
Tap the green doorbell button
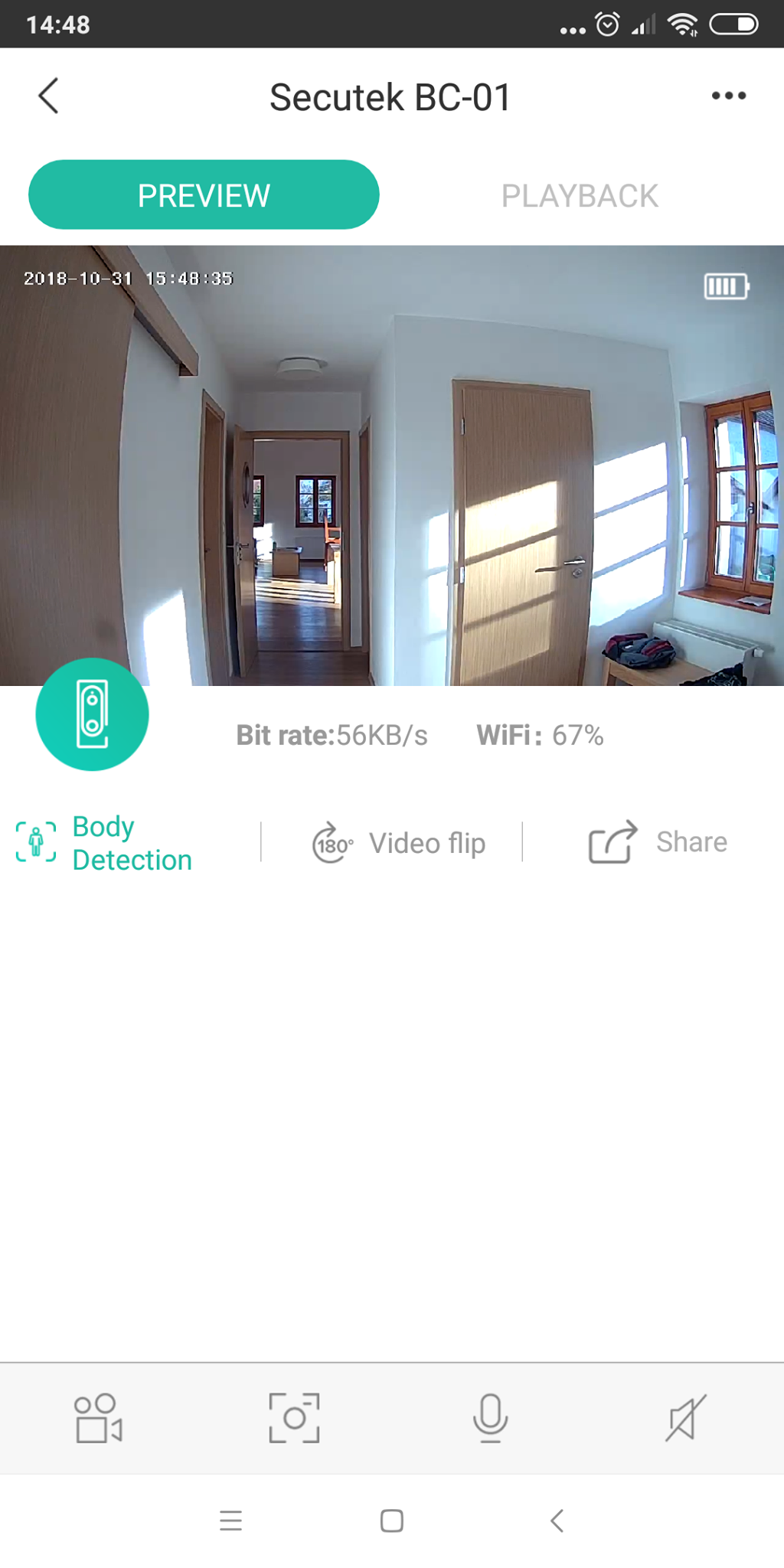[92, 714]
